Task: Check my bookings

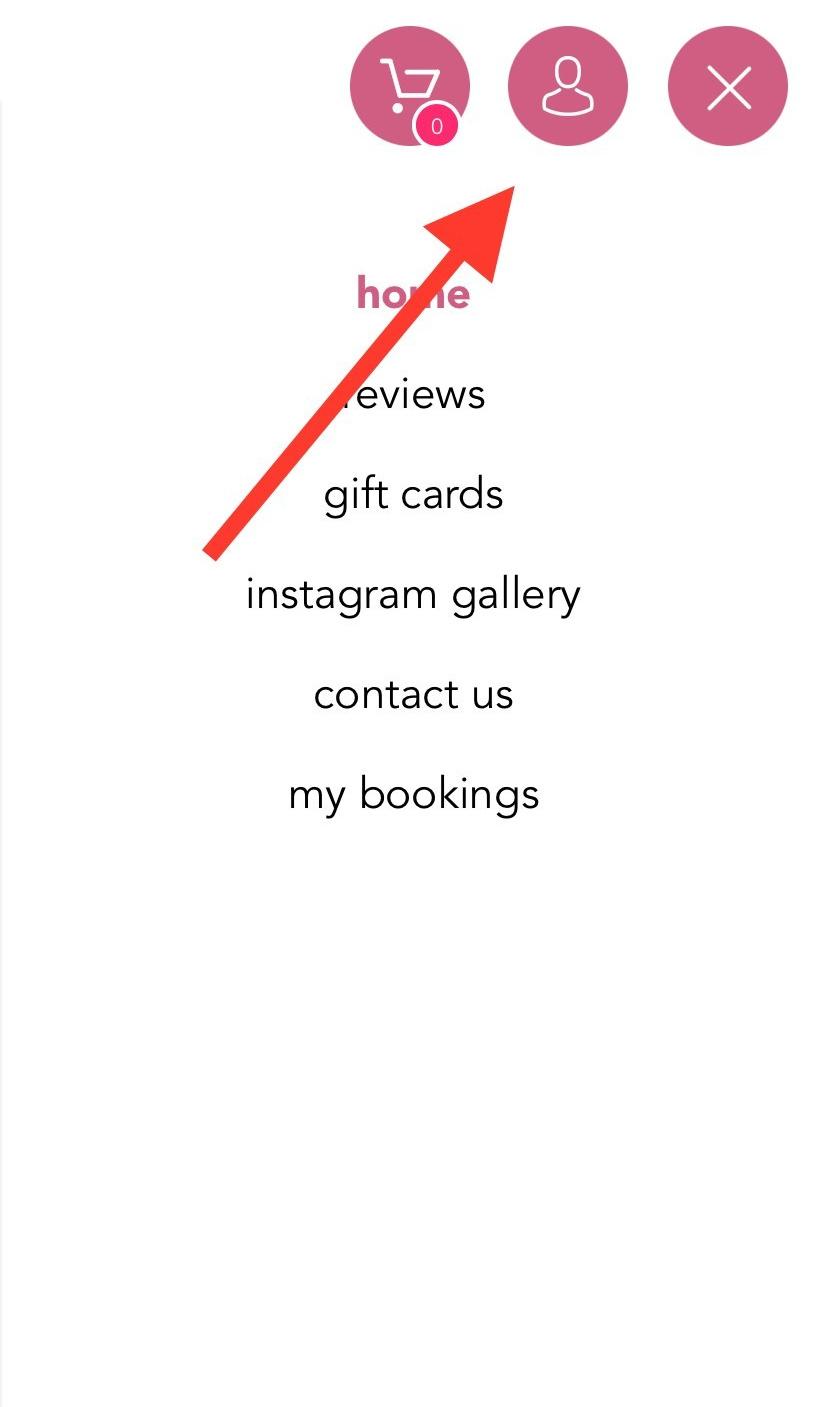Action: (x=413, y=794)
